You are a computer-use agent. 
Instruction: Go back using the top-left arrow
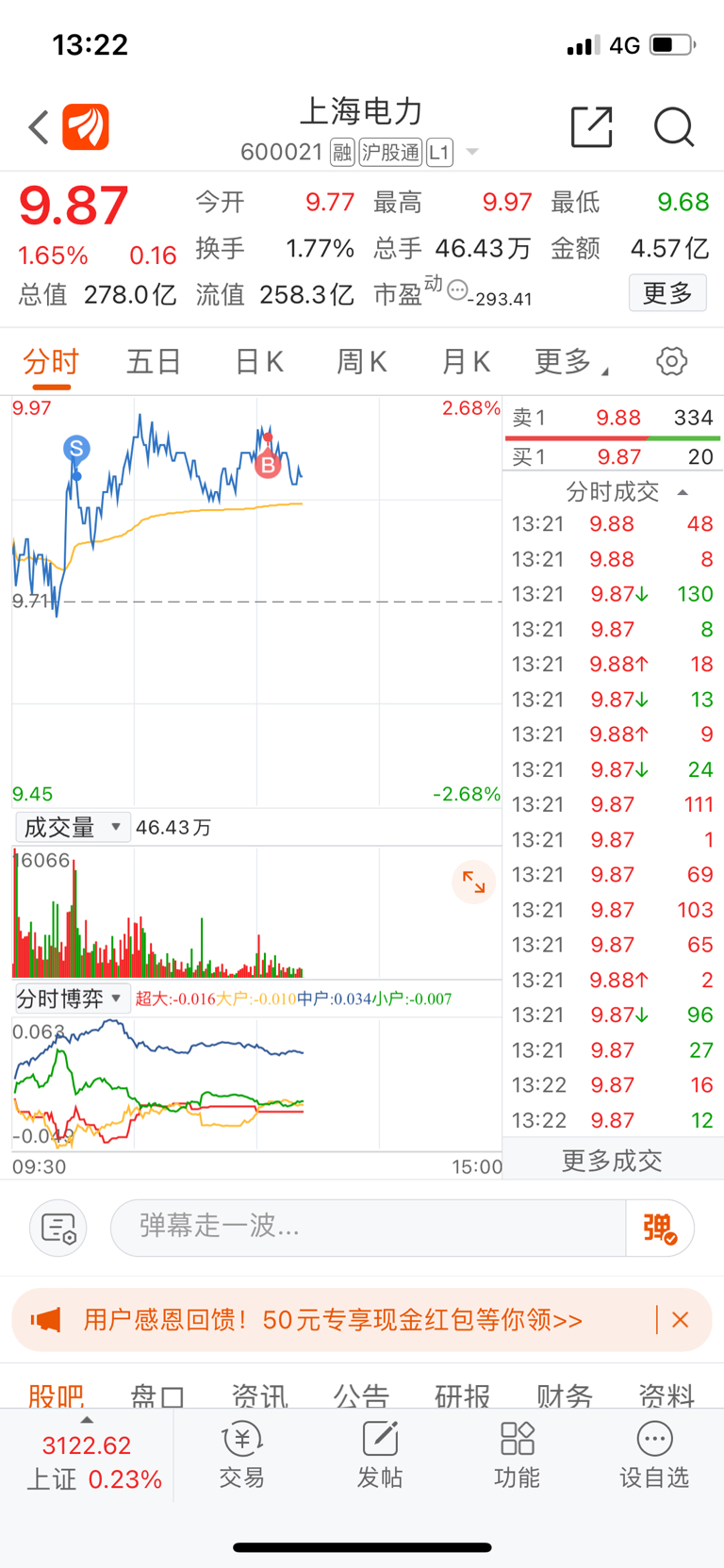39,127
